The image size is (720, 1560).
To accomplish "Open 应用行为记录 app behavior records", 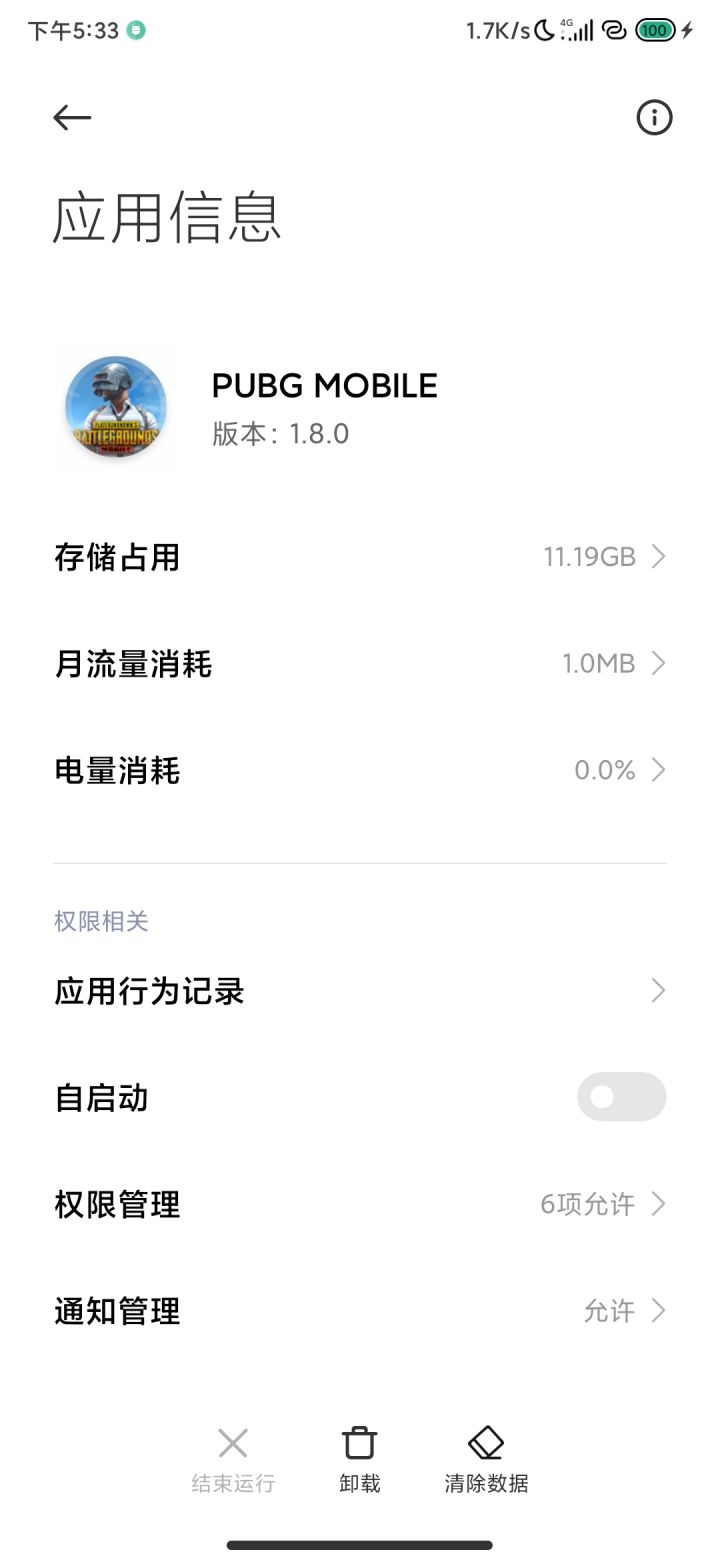I will pyautogui.click(x=360, y=991).
